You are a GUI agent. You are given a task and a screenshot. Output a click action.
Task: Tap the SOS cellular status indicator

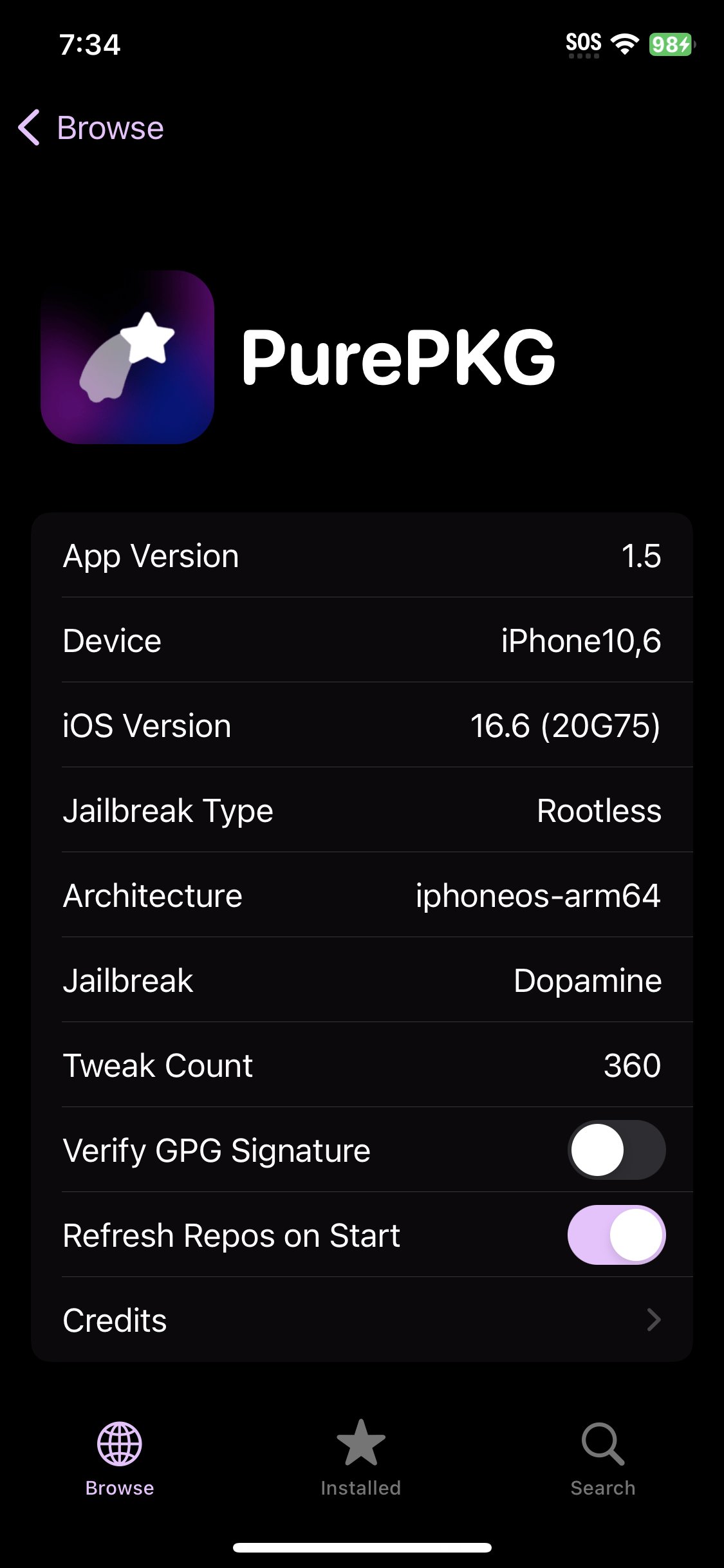pos(584,42)
